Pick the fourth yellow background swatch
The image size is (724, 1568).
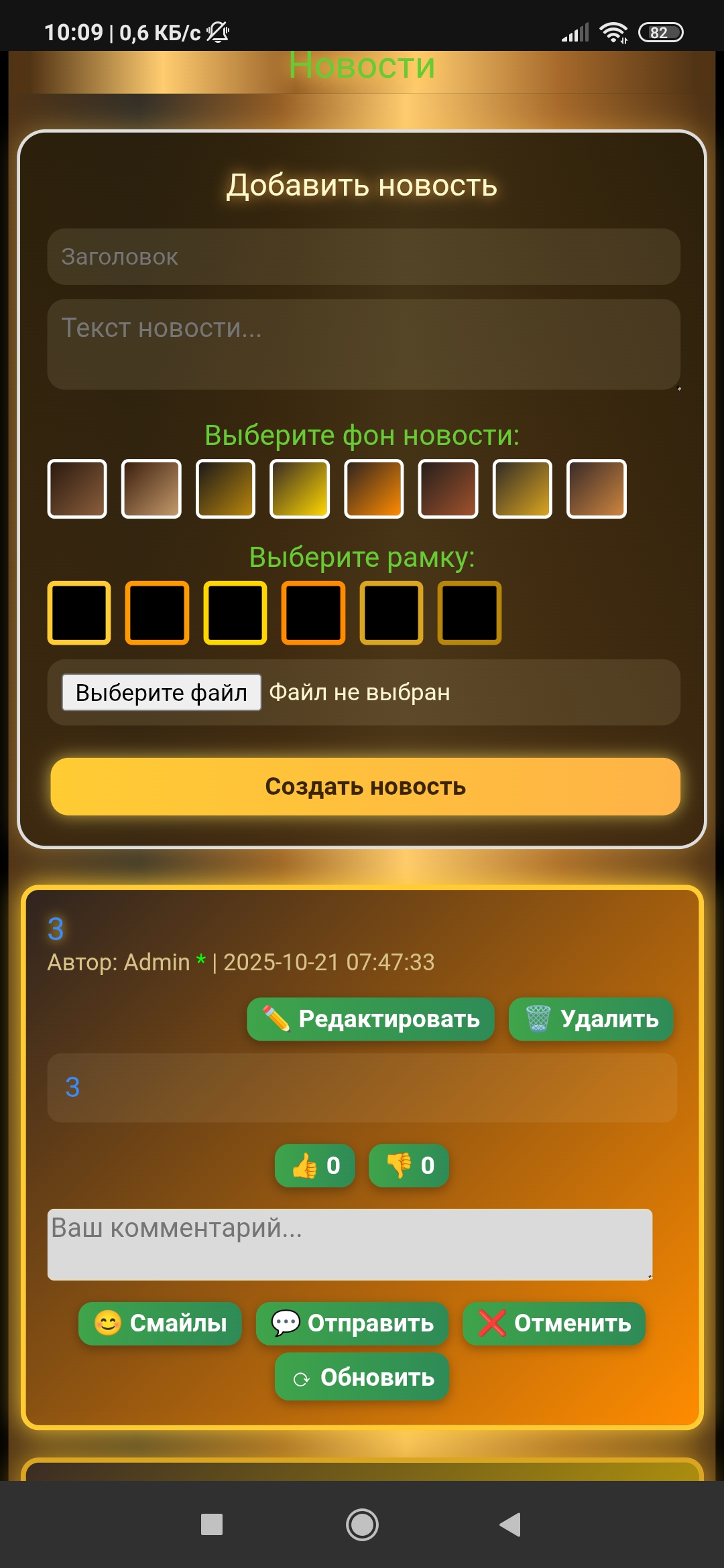point(300,489)
